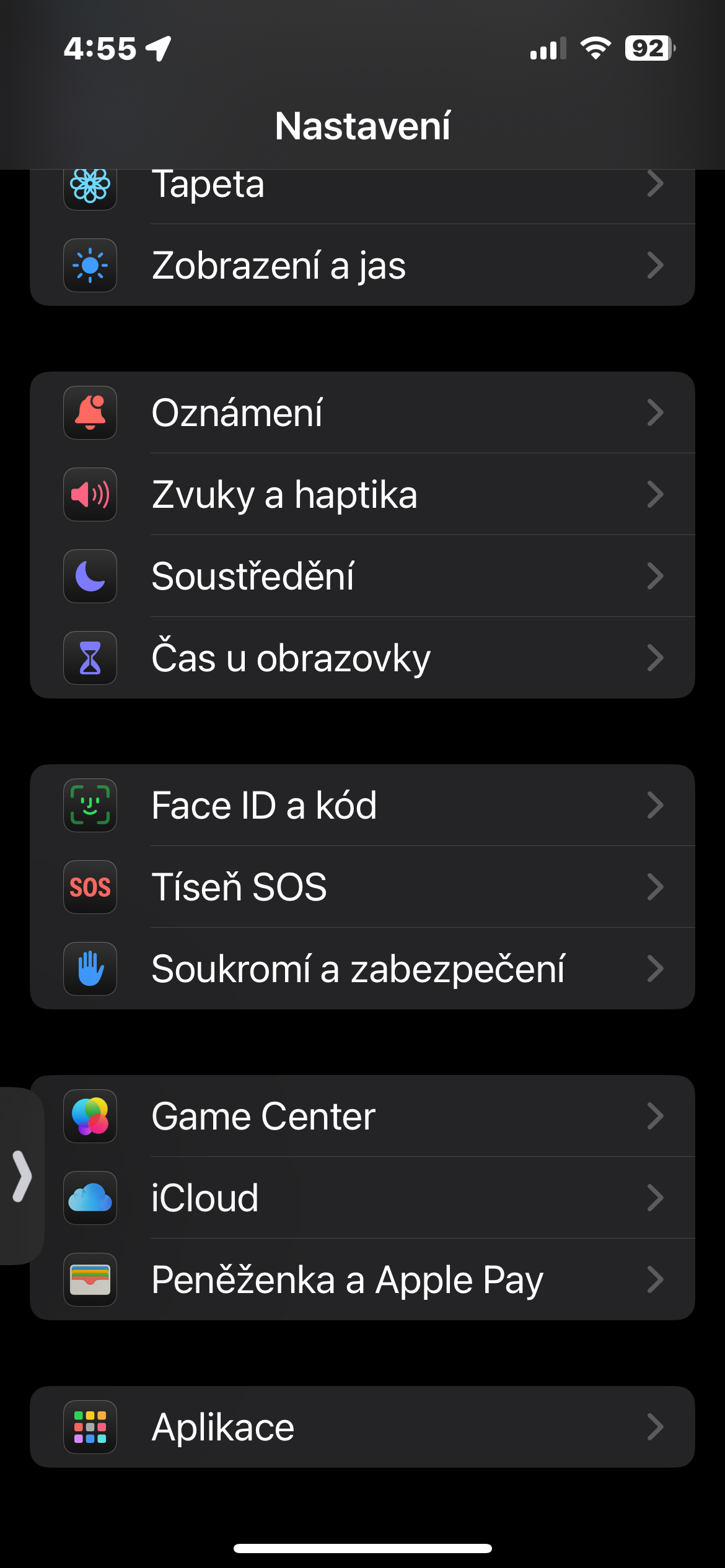Open Peněženka a Apple Pay
Screen dimensions: 725x1568
[x=362, y=1279]
